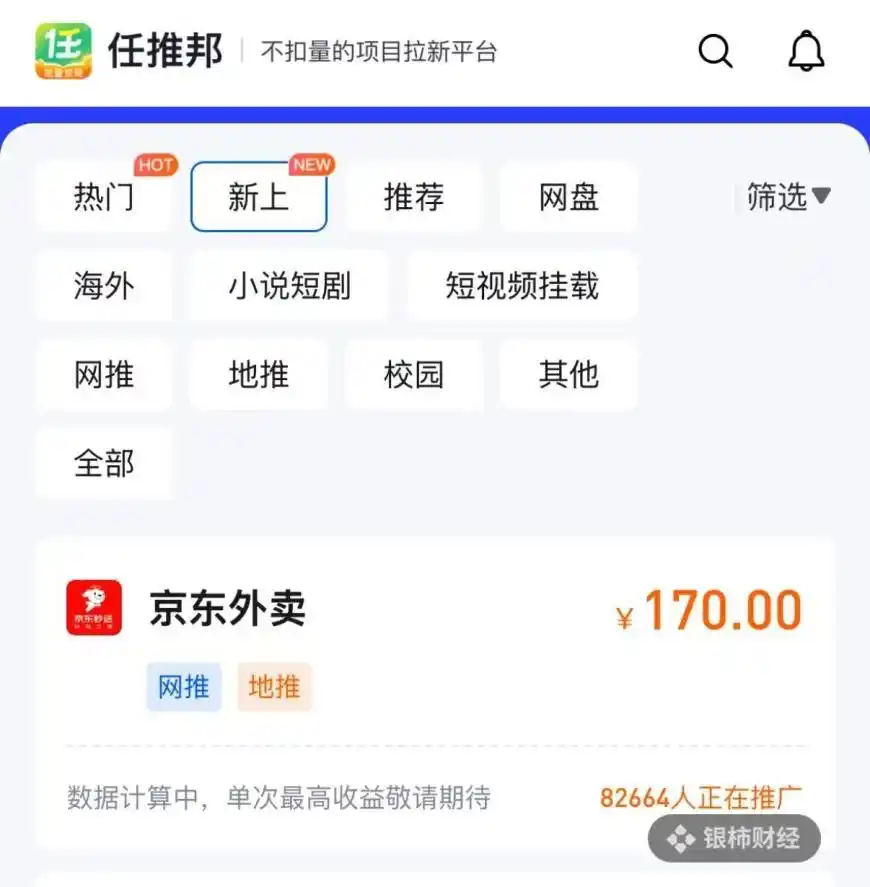Image resolution: width=870 pixels, height=887 pixels.
Task: Open the 筛选 filter dropdown
Action: coord(785,197)
